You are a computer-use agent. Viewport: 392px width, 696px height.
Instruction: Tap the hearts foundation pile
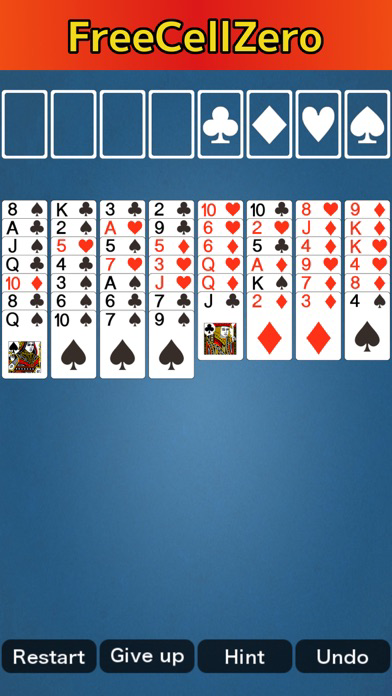pos(318,124)
